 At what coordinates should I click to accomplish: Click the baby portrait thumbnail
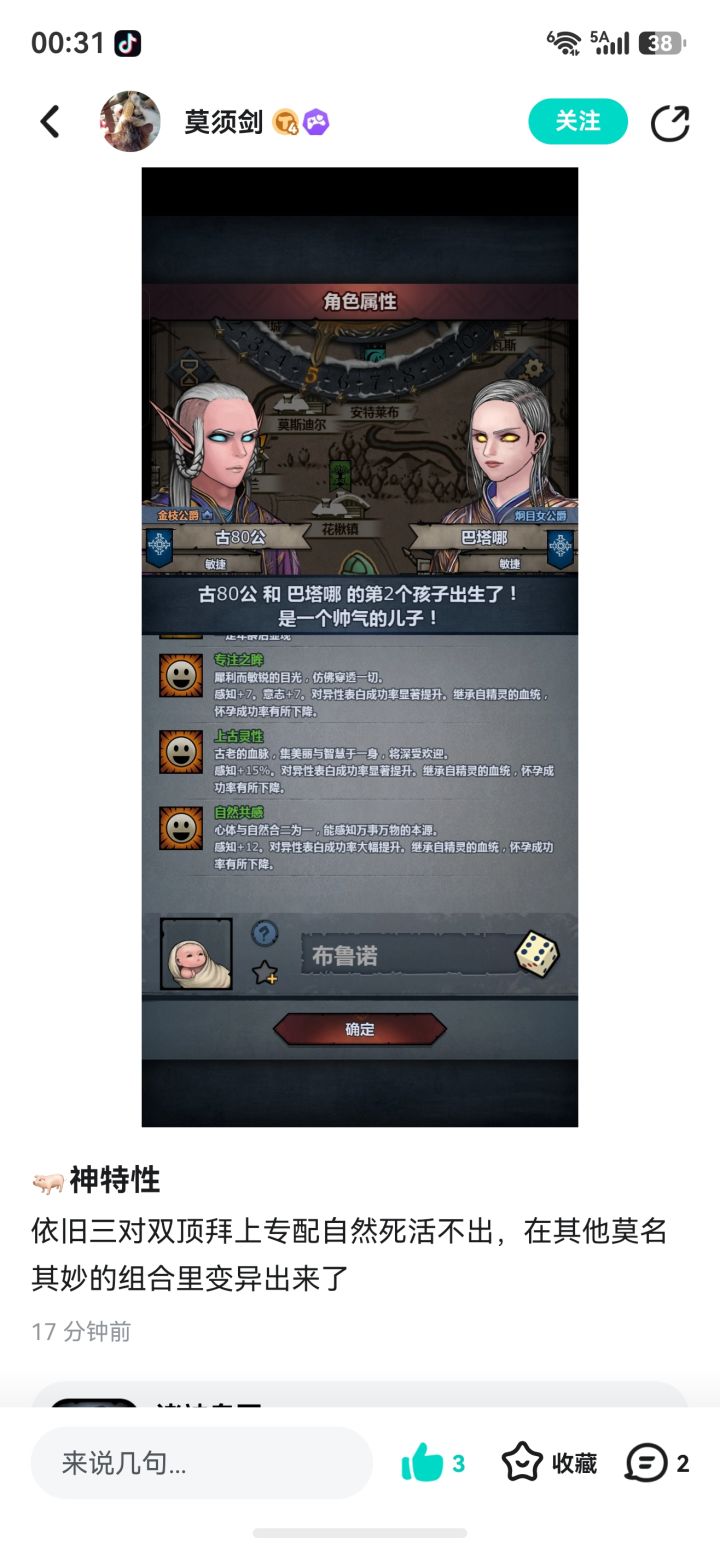196,956
